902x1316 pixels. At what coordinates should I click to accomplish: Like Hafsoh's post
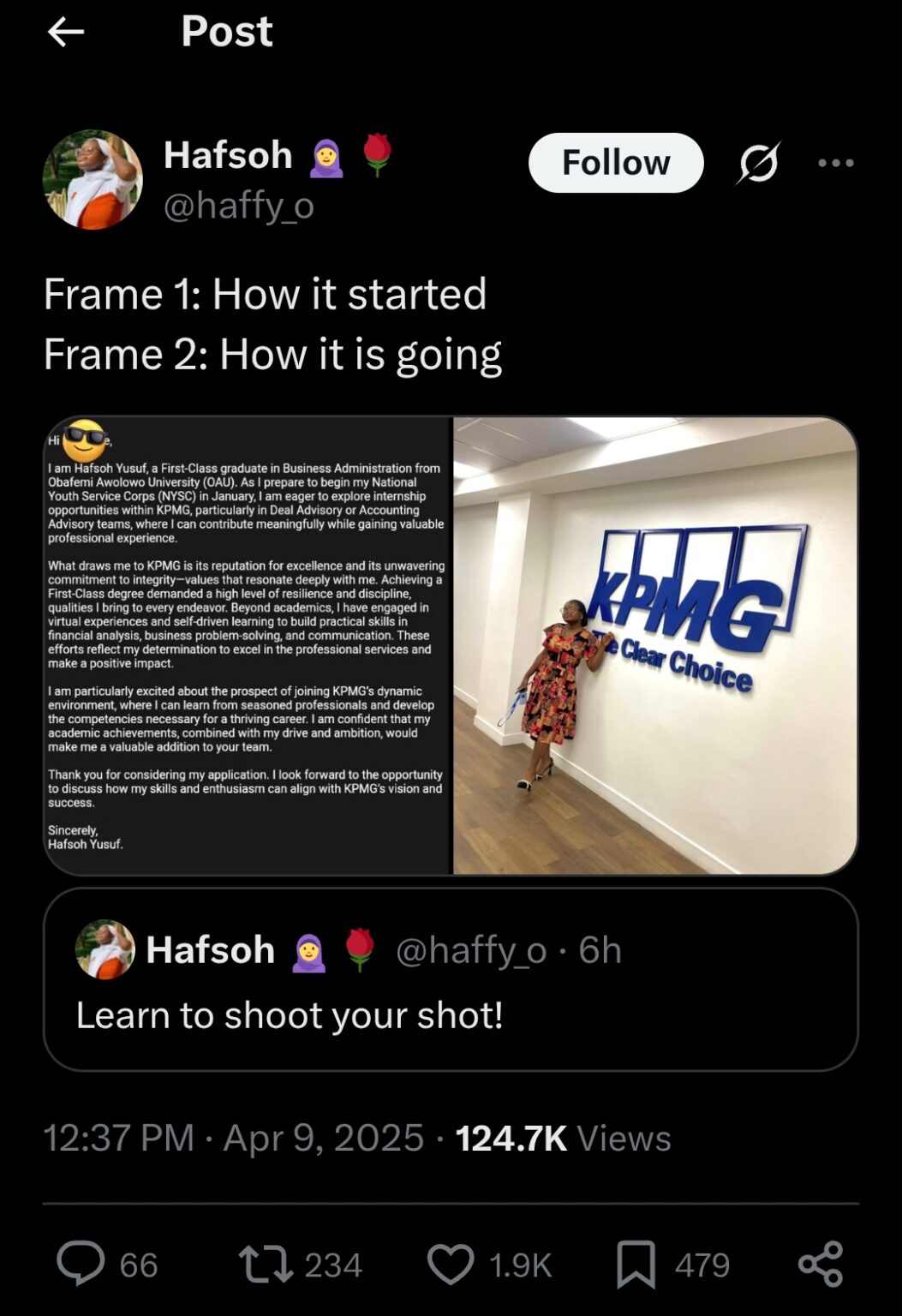coord(451,1264)
